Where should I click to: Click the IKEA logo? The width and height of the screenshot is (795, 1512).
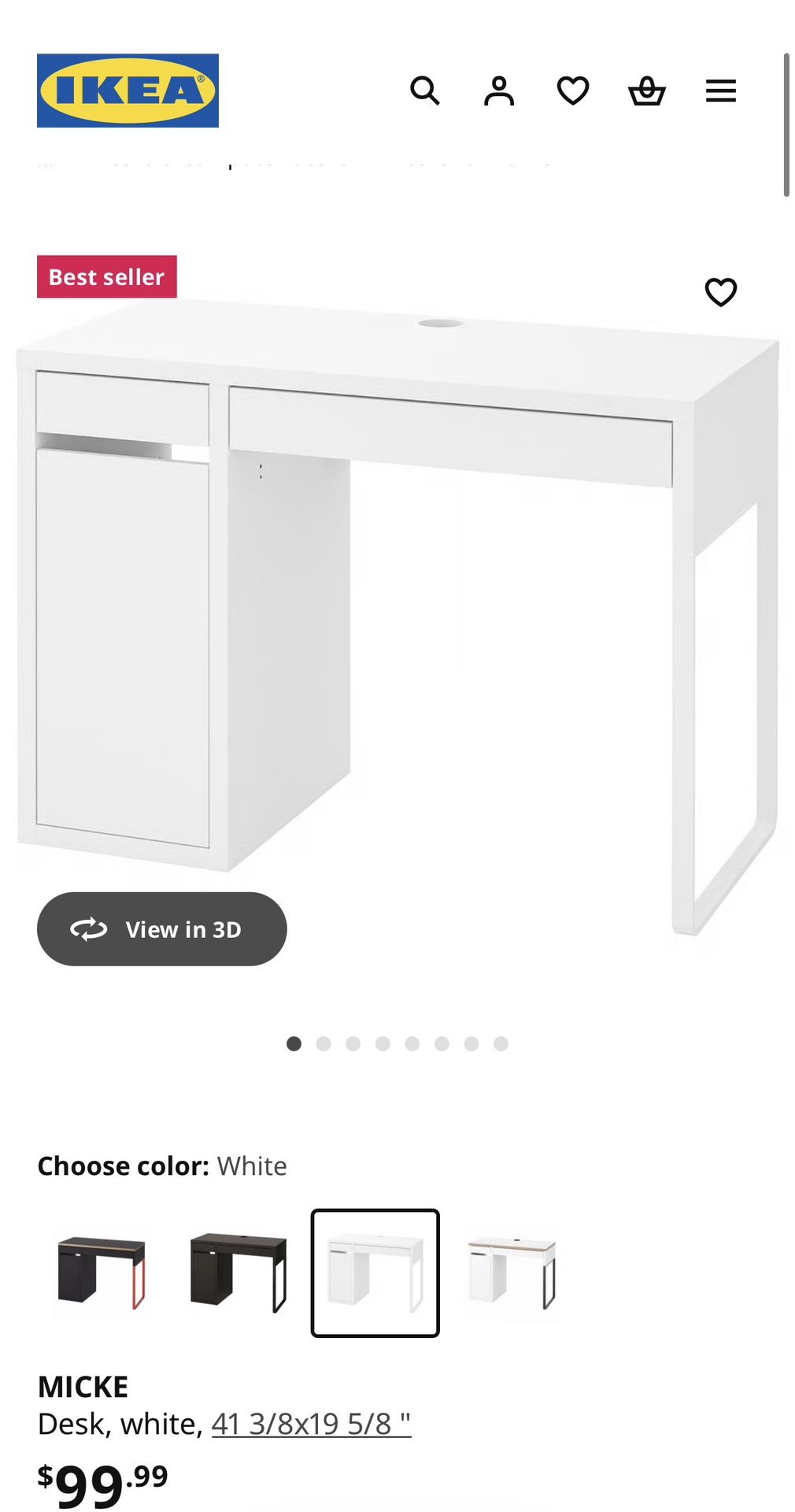(128, 90)
